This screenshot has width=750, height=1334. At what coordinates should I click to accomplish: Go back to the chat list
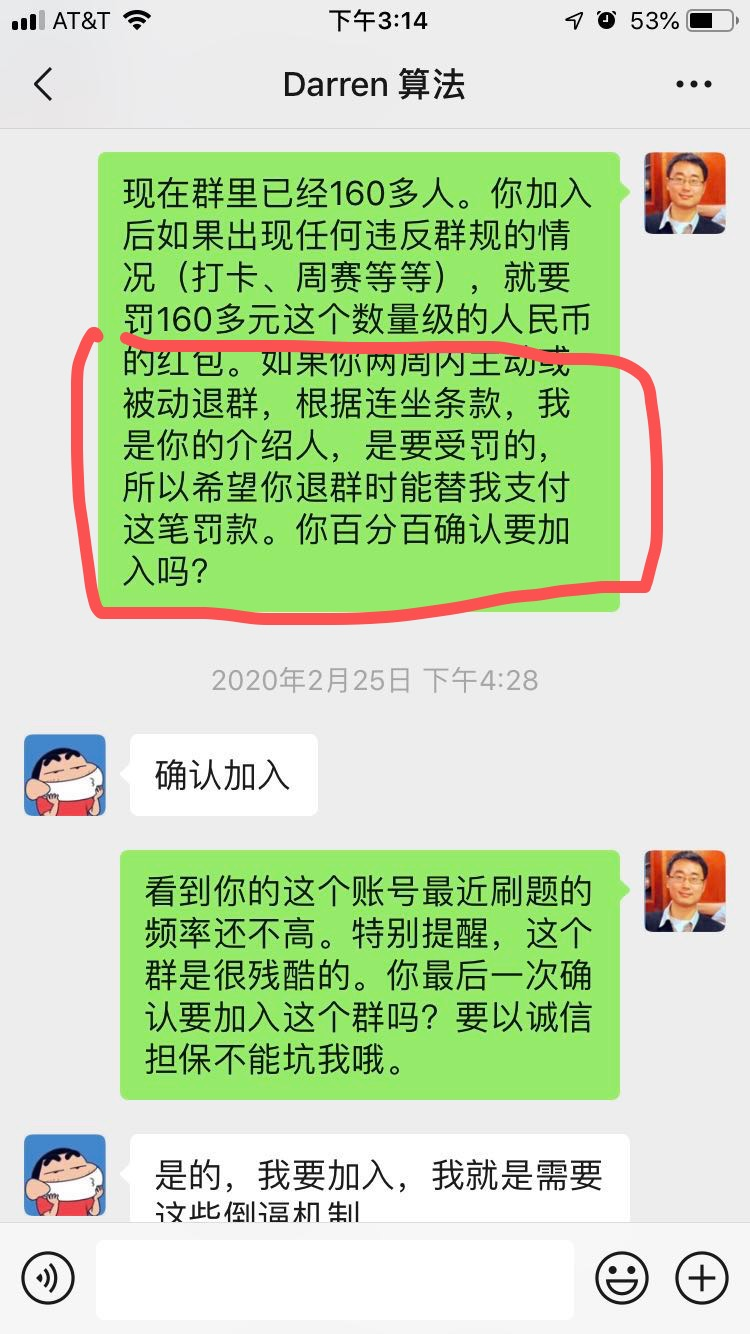pos(42,85)
